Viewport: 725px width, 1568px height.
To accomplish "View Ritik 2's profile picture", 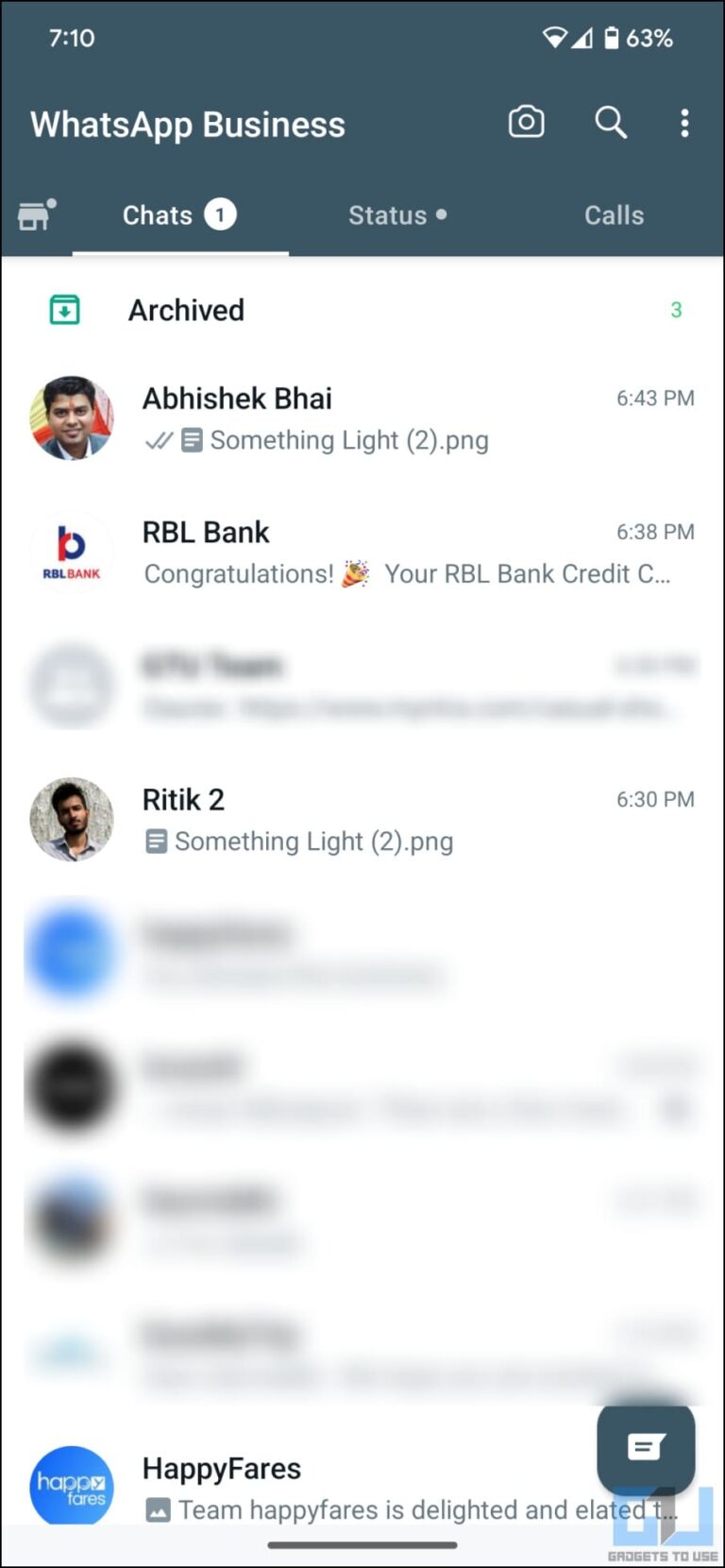I will [72, 820].
